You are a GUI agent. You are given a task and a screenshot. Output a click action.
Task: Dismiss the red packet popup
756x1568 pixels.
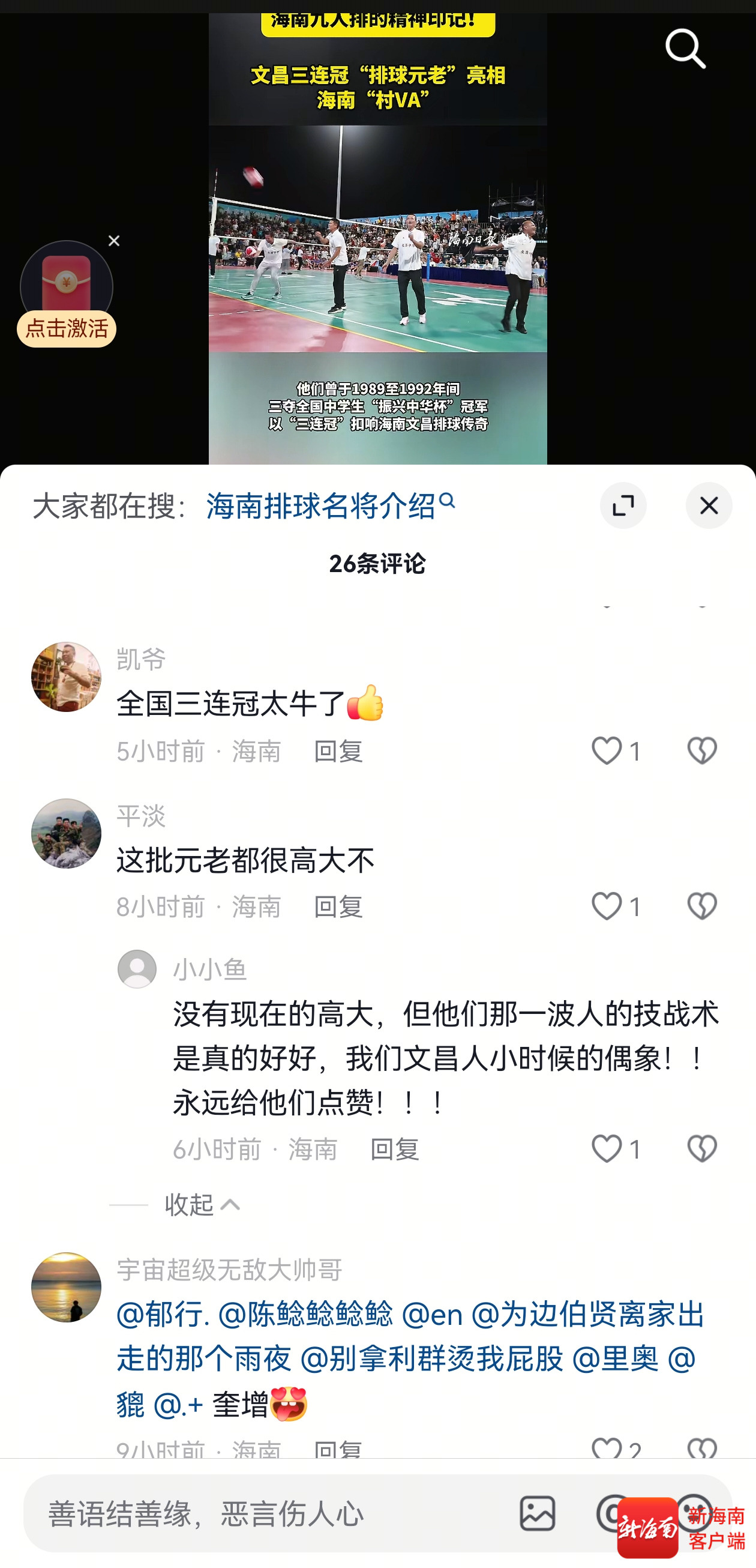[114, 241]
